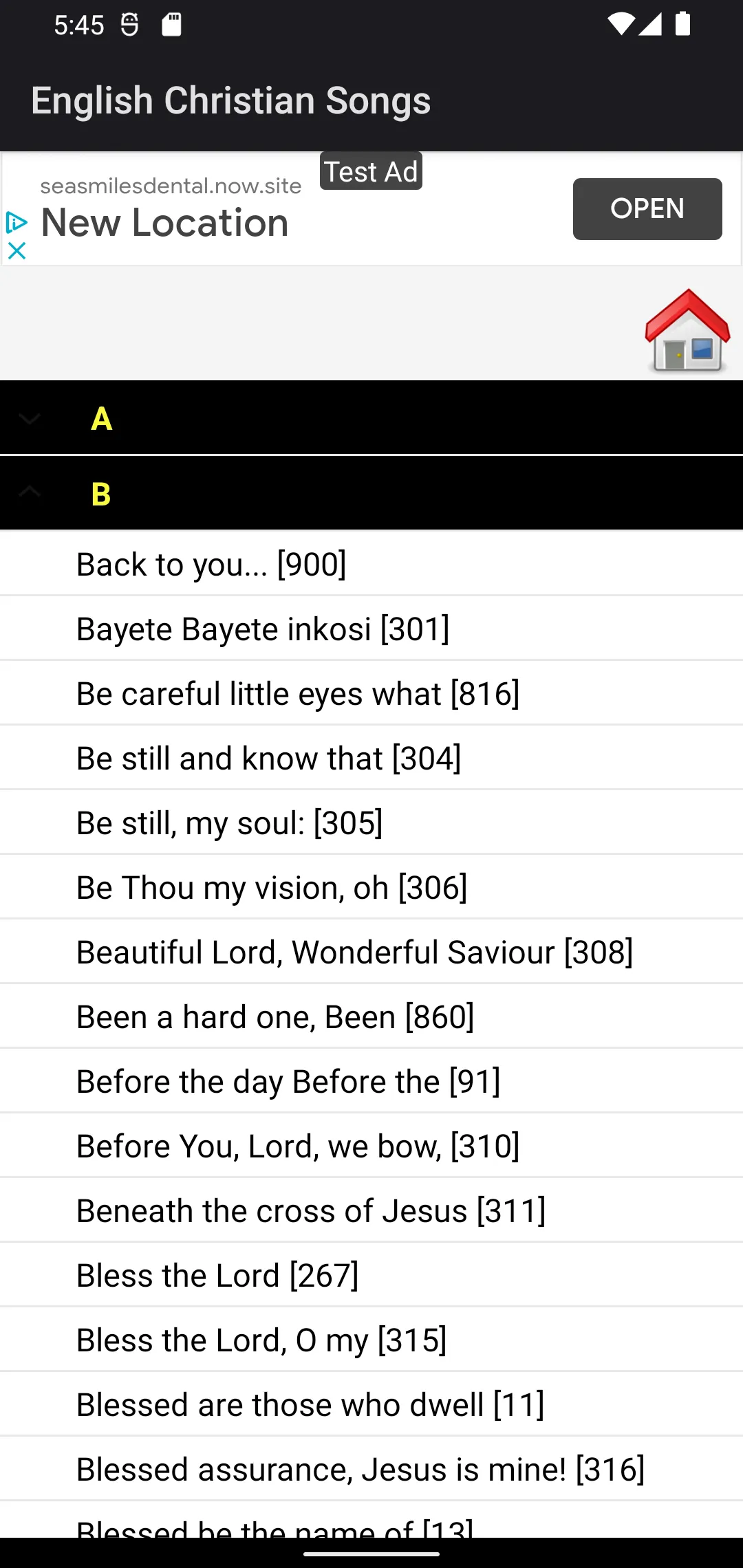This screenshot has height=1568, width=743.
Task: Select Been a hard one, Been [860]
Action: tap(371, 1016)
